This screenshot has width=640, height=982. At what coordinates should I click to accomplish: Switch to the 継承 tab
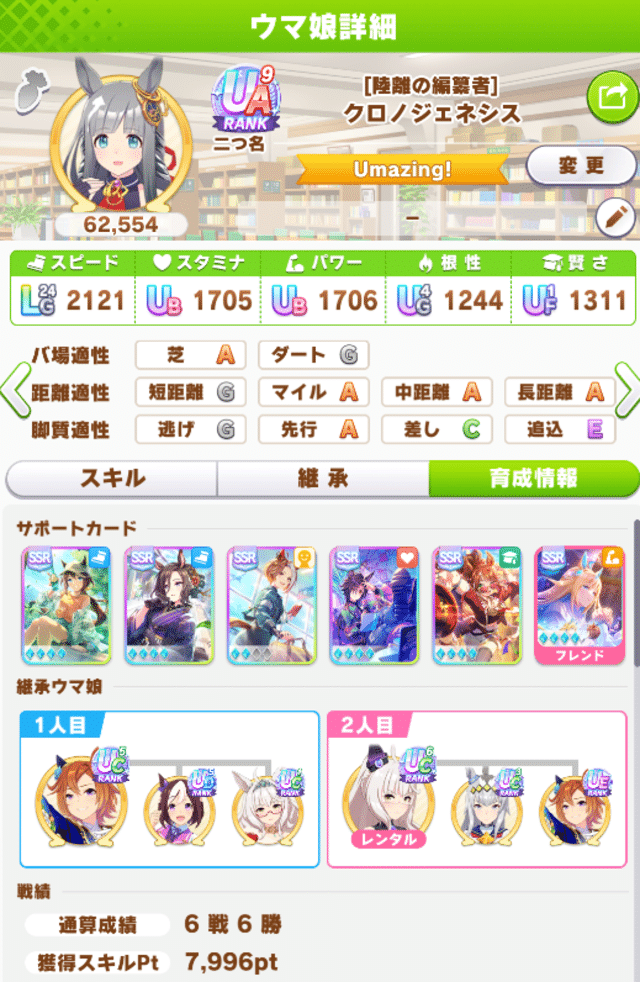[322, 479]
